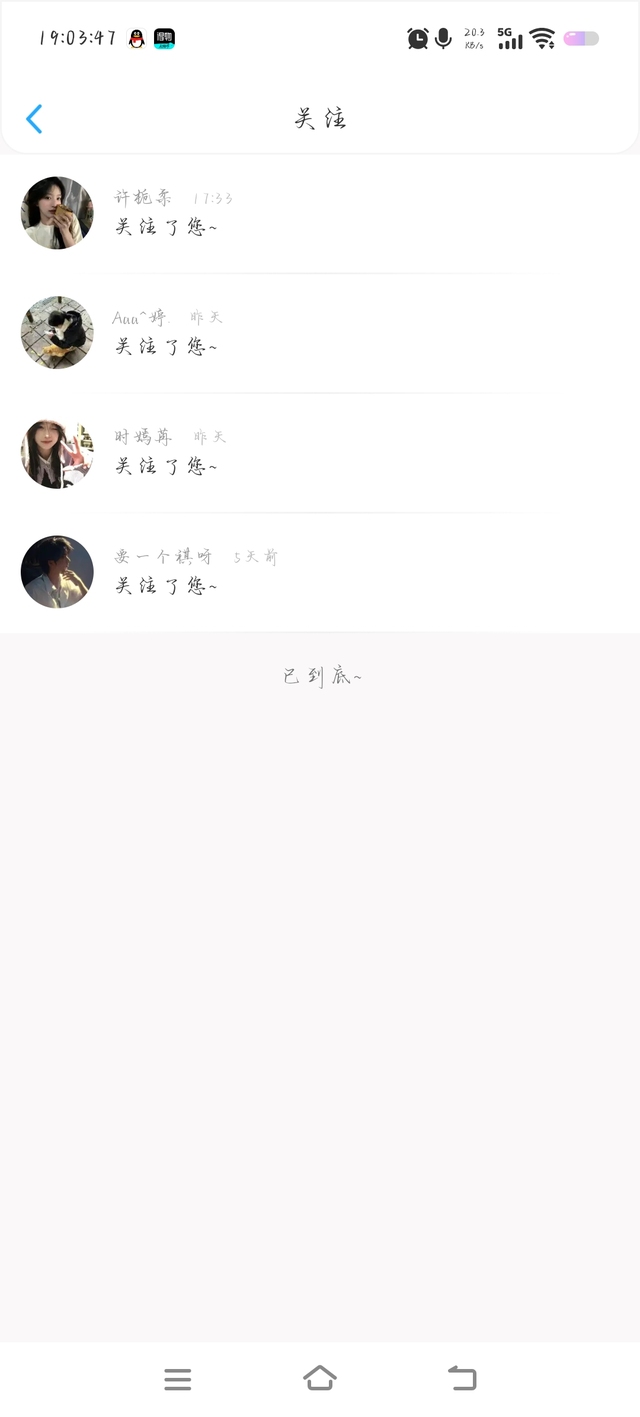Viewport: 640px width, 1417px height.
Task: Open the follow notice from 5天前
Action: (320, 573)
